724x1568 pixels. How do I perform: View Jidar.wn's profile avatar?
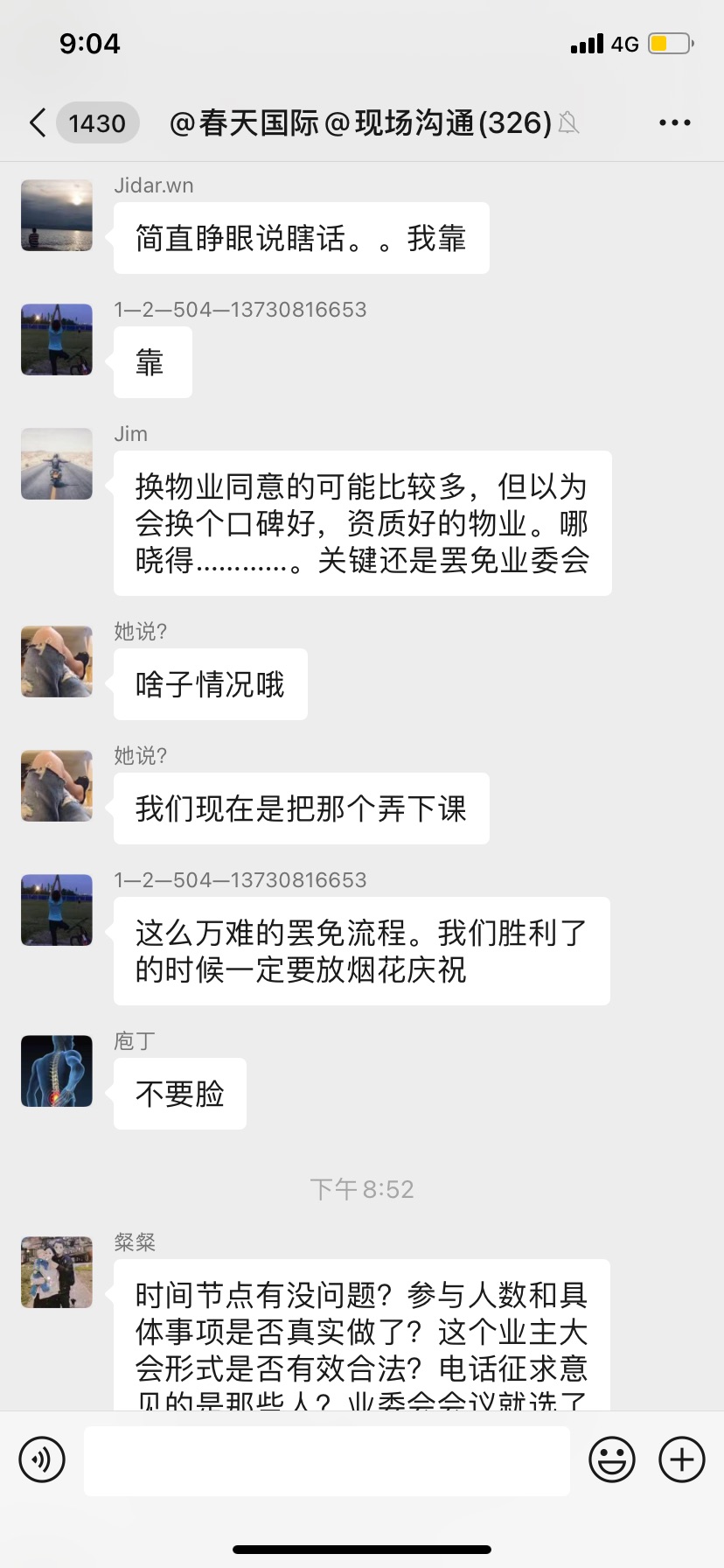pos(57,216)
